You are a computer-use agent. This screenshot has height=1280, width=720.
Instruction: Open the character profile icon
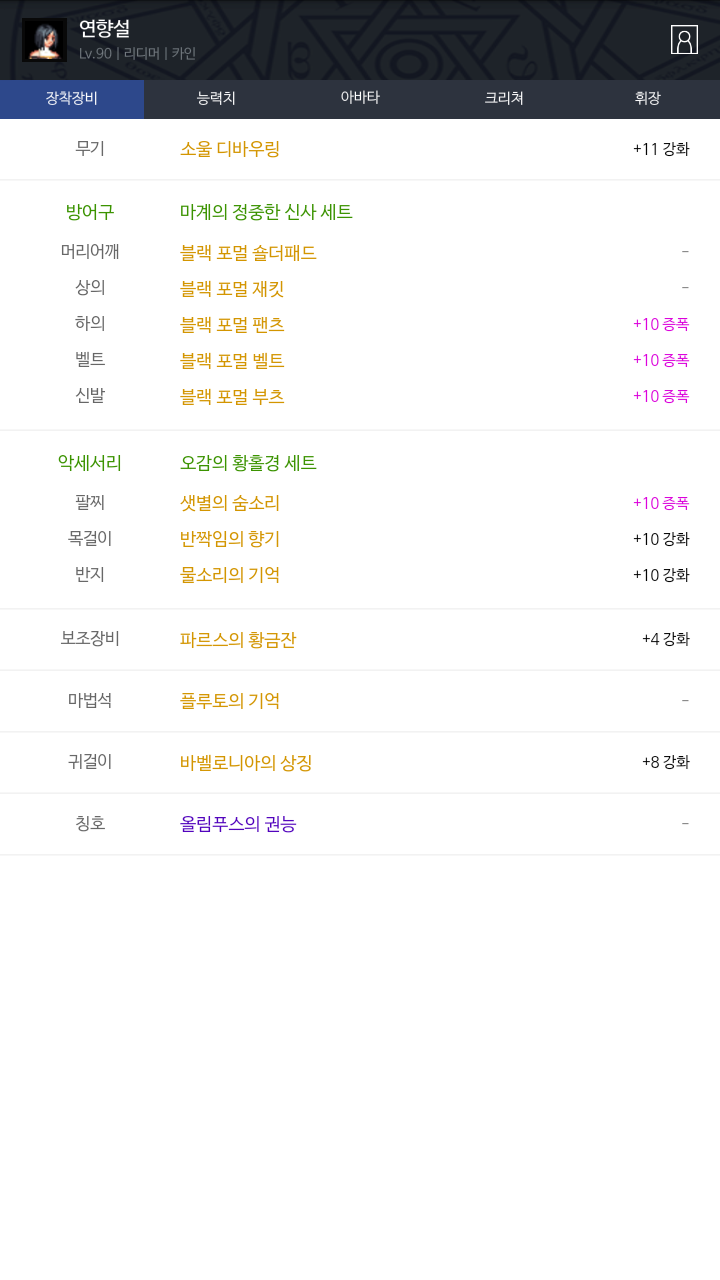click(x=684, y=40)
